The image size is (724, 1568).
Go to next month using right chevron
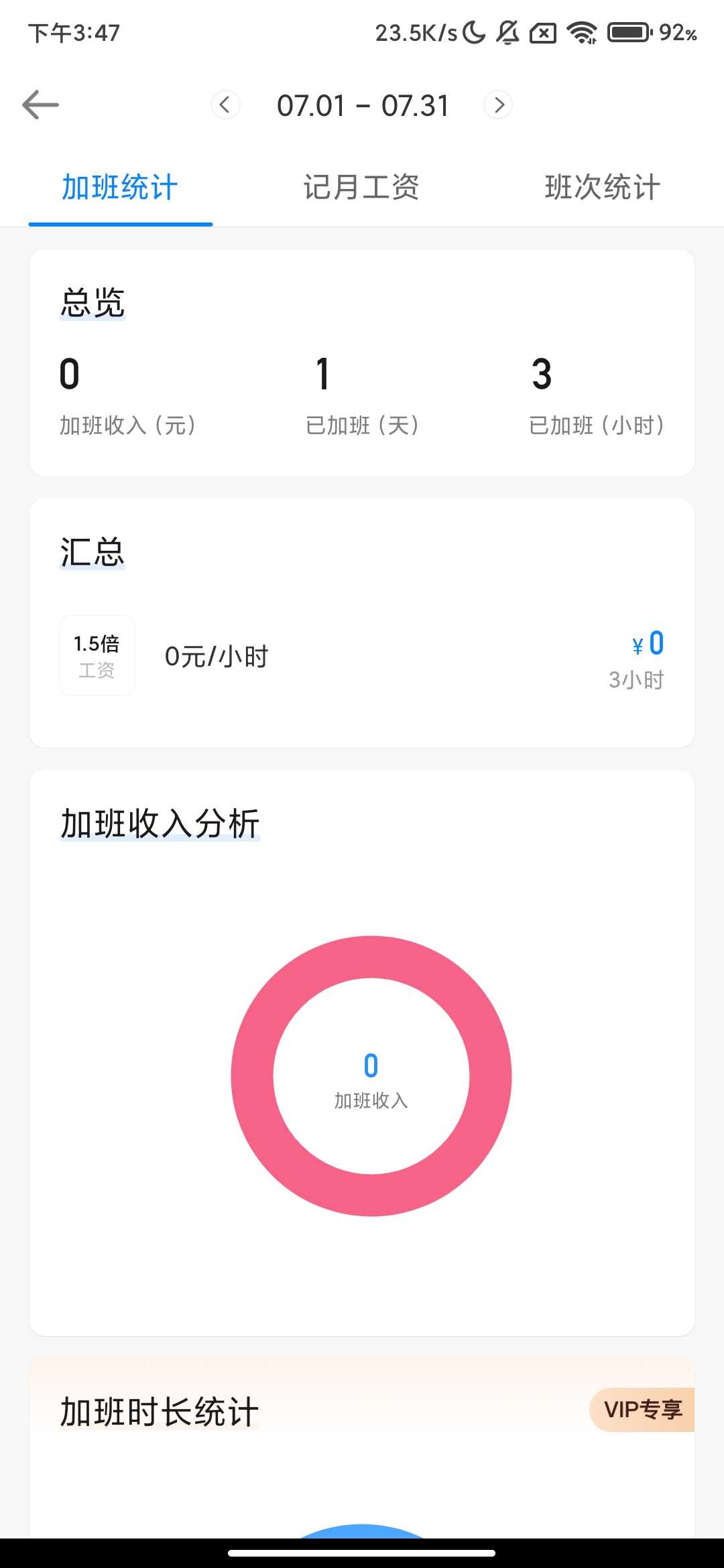tap(499, 105)
